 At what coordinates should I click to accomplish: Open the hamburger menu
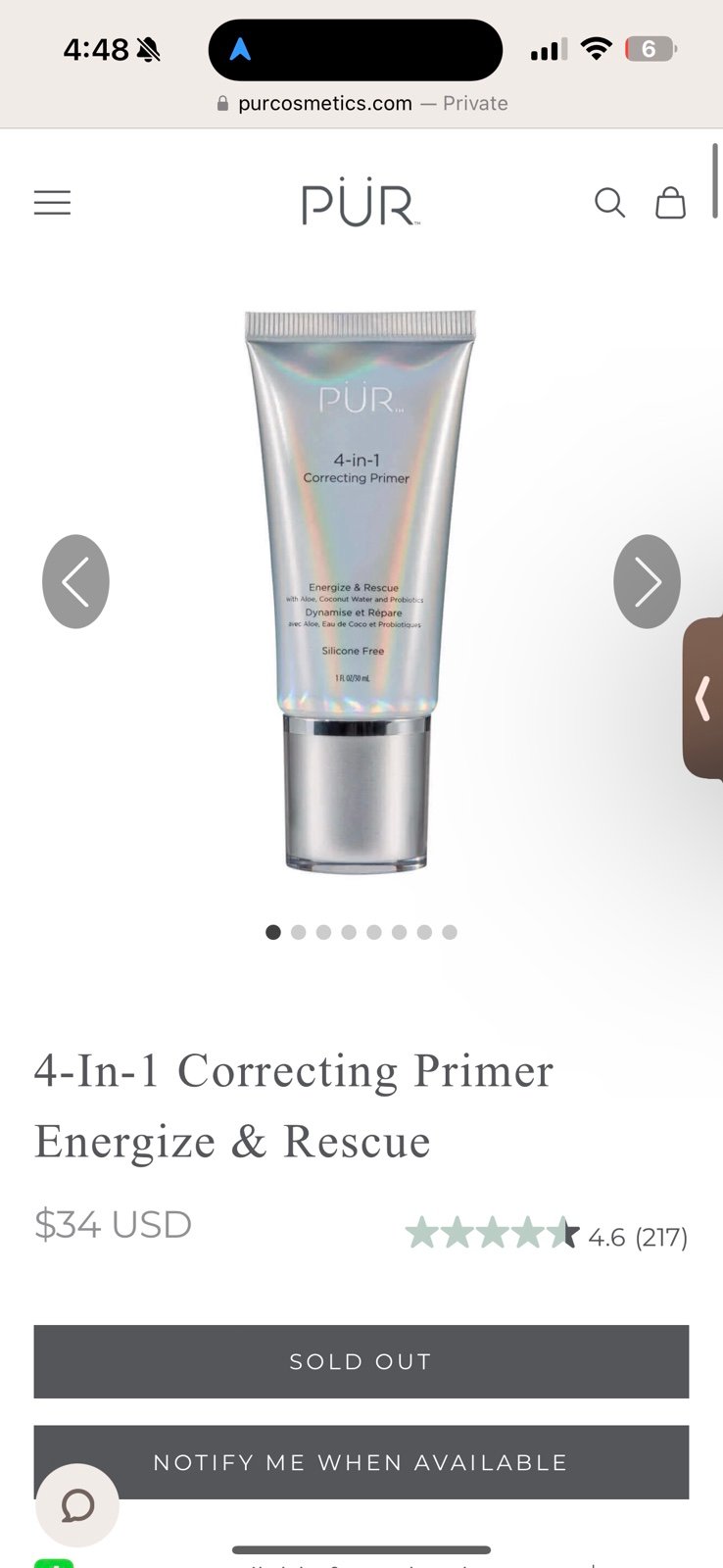coord(52,203)
